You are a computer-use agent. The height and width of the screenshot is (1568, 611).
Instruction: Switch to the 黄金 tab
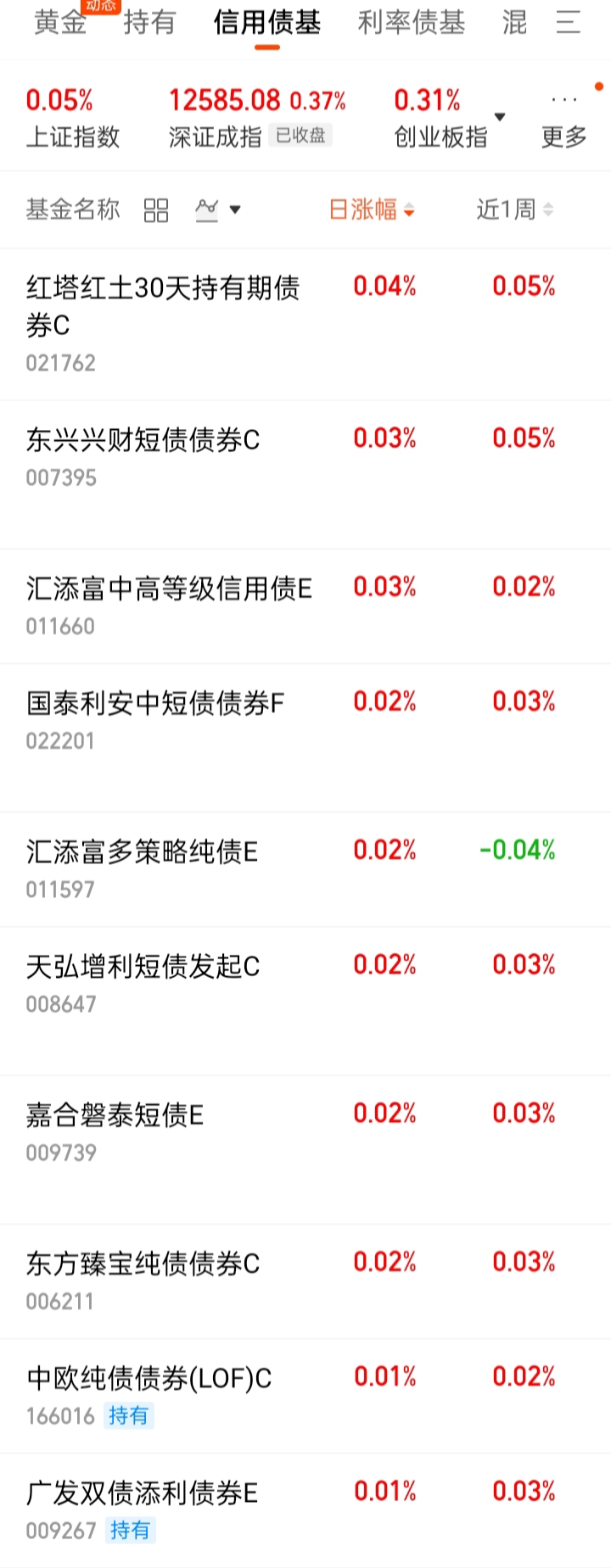coord(60,23)
